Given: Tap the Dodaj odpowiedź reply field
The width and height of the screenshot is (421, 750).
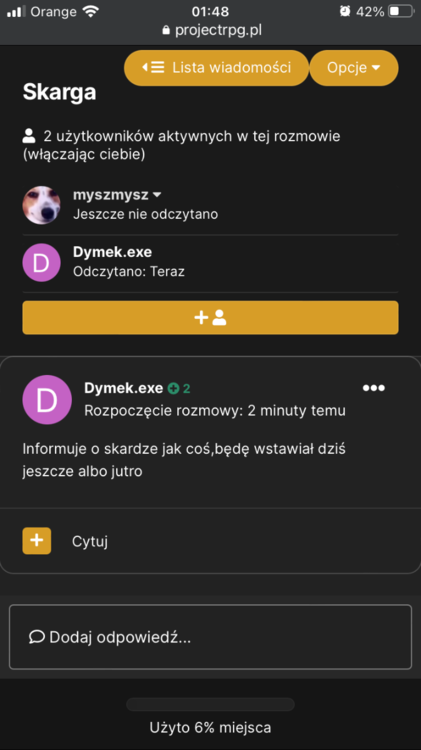Looking at the screenshot, I should [210, 637].
